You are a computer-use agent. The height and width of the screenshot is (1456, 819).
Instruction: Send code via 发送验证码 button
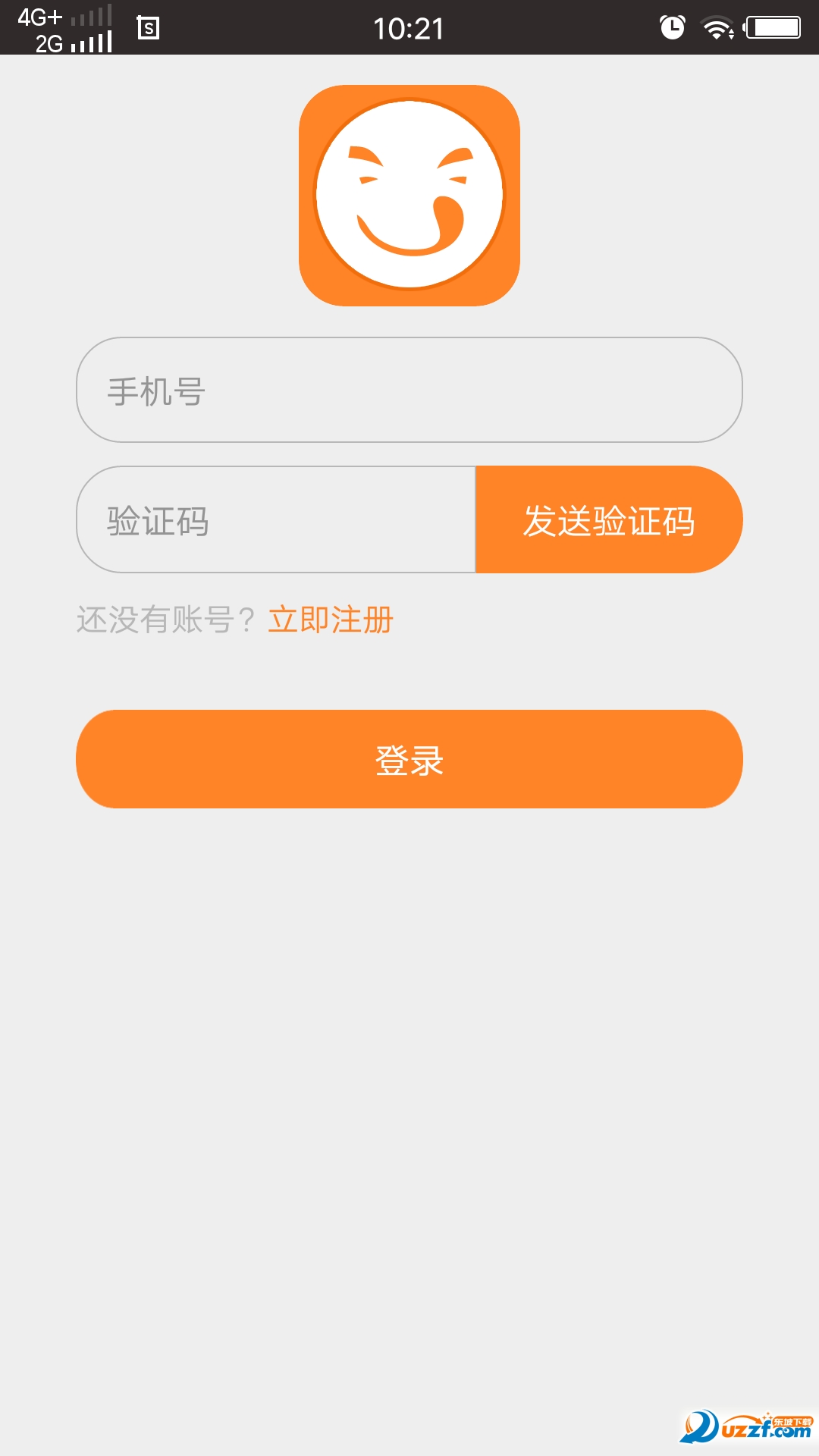608,520
